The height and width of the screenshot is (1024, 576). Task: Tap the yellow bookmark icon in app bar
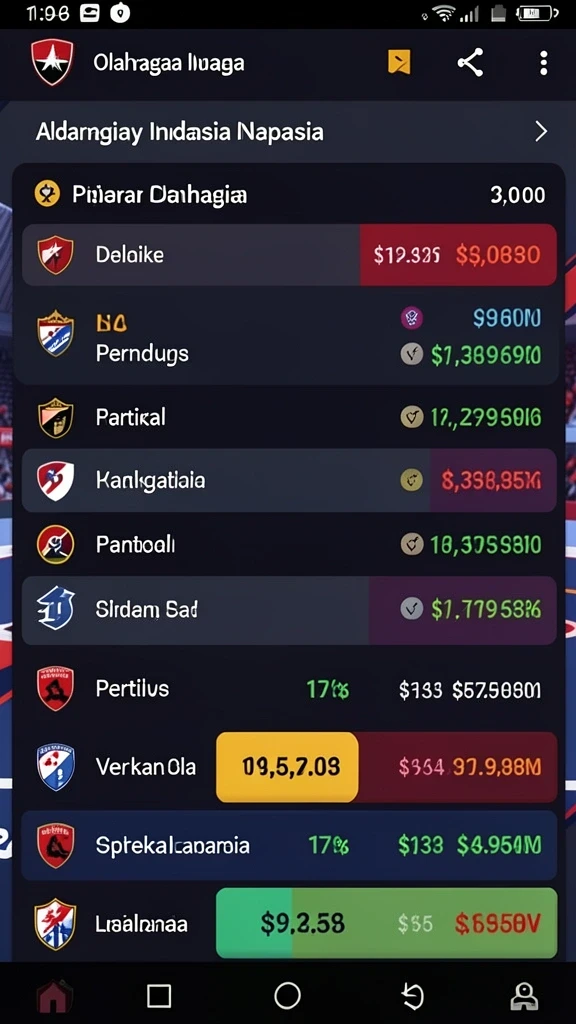tap(399, 63)
